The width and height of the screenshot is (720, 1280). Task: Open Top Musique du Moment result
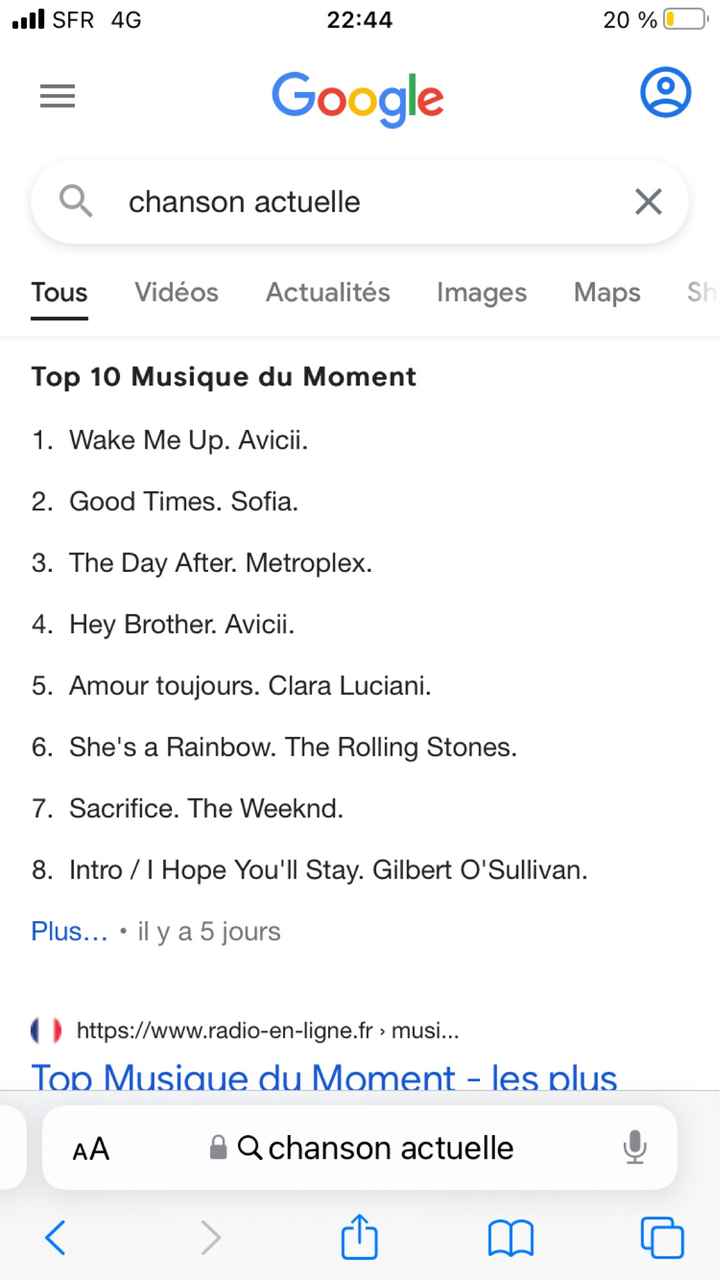coord(324,1077)
